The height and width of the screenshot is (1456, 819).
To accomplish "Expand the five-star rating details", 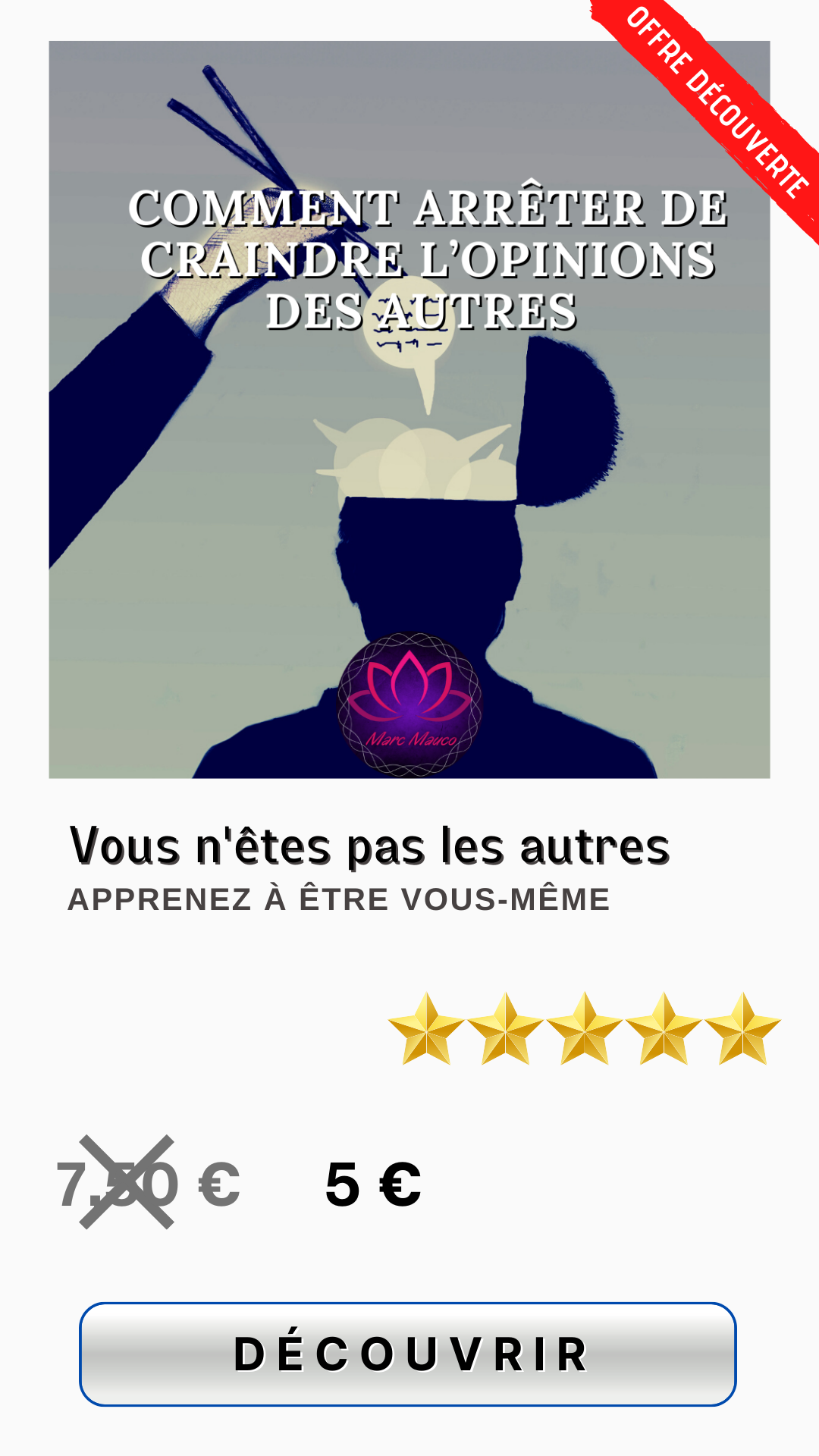I will (x=584, y=1028).
